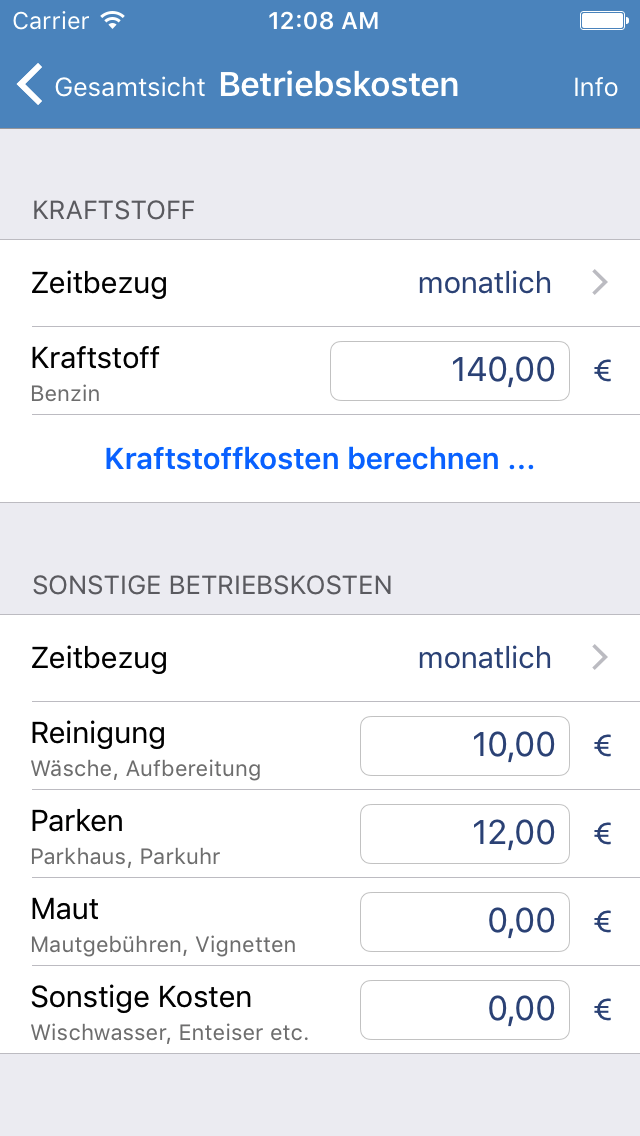Go back to Gesamtsicht
This screenshot has height=1136, width=640.
click(112, 86)
